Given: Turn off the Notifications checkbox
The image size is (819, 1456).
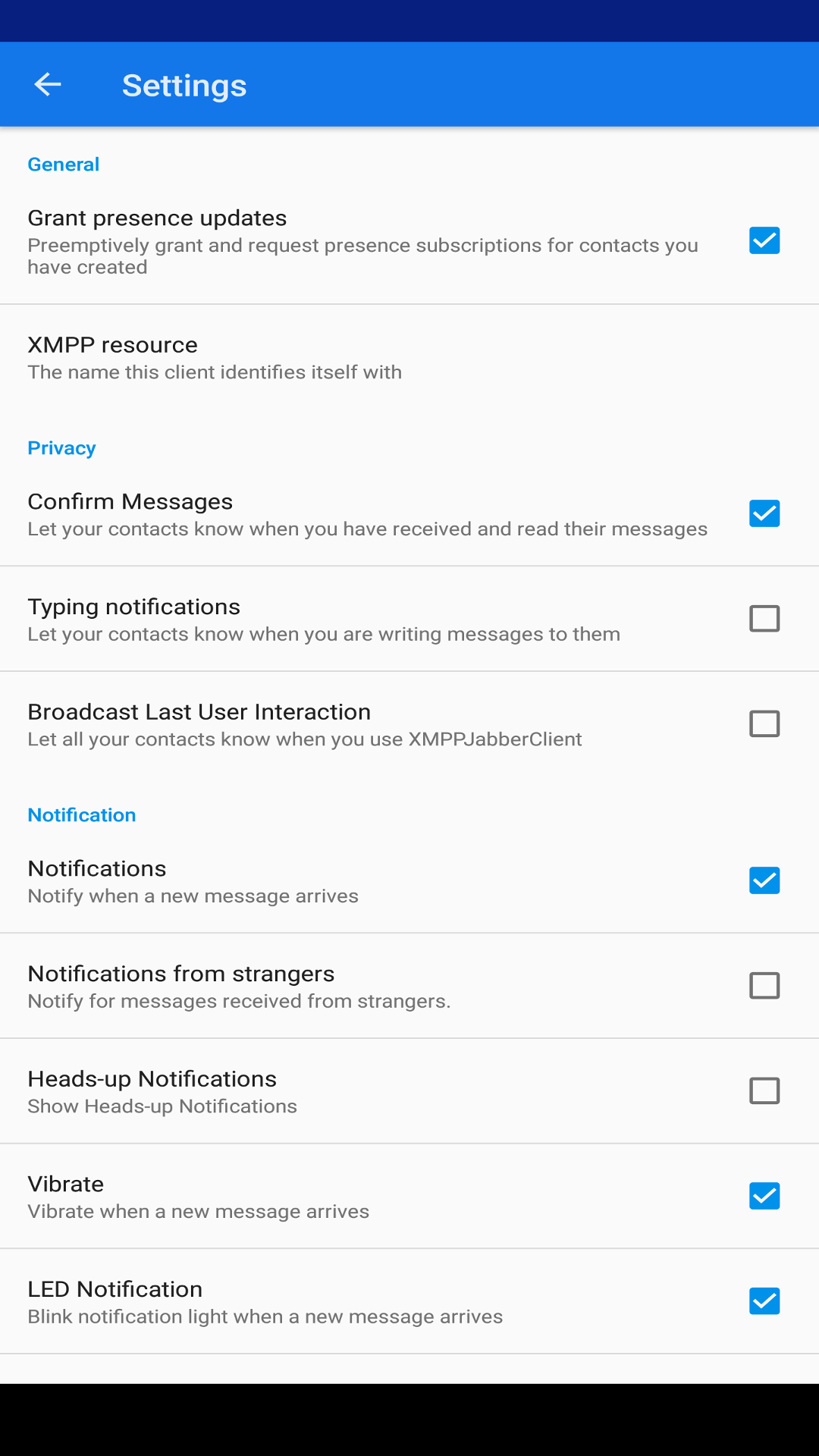Looking at the screenshot, I should coord(764,880).
